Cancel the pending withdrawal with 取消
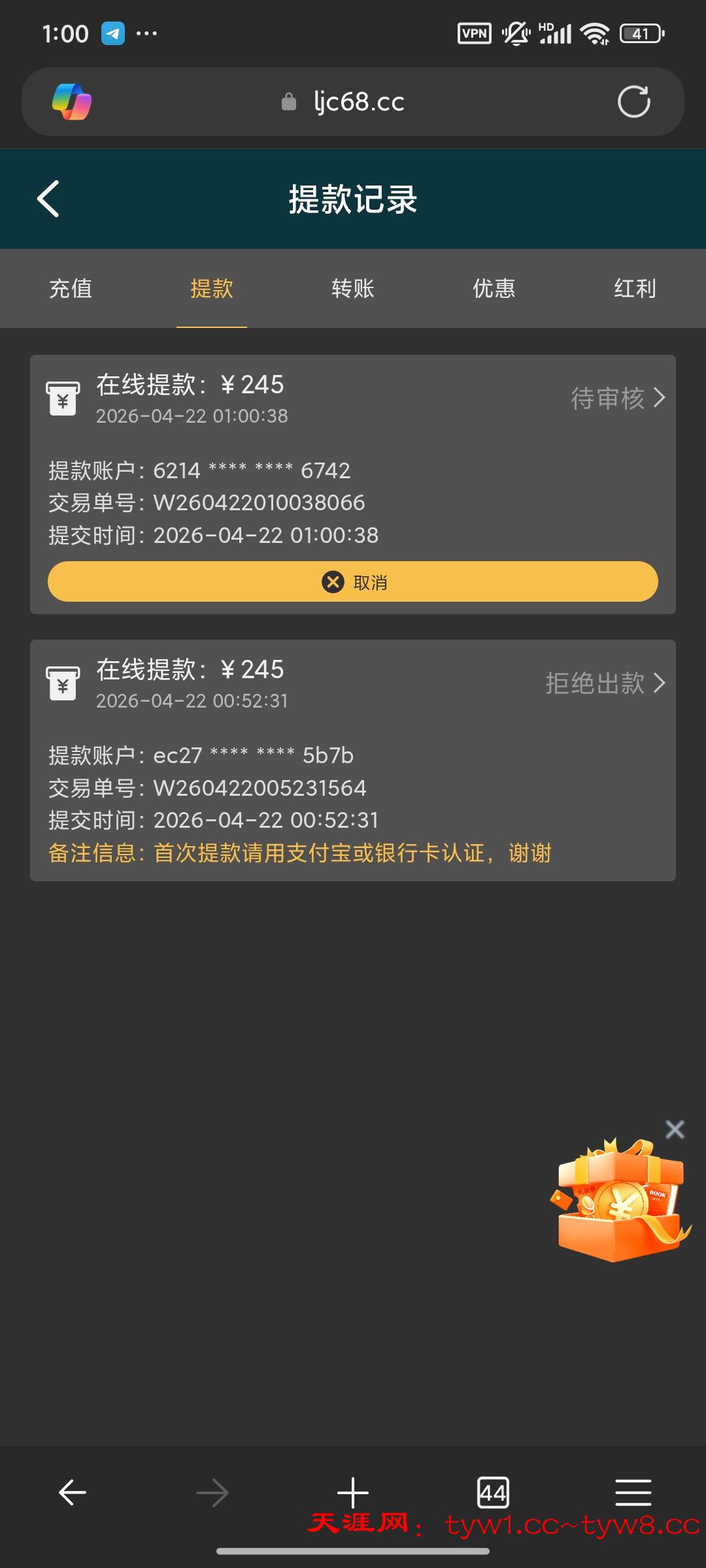The width and height of the screenshot is (706, 1568). click(x=353, y=581)
